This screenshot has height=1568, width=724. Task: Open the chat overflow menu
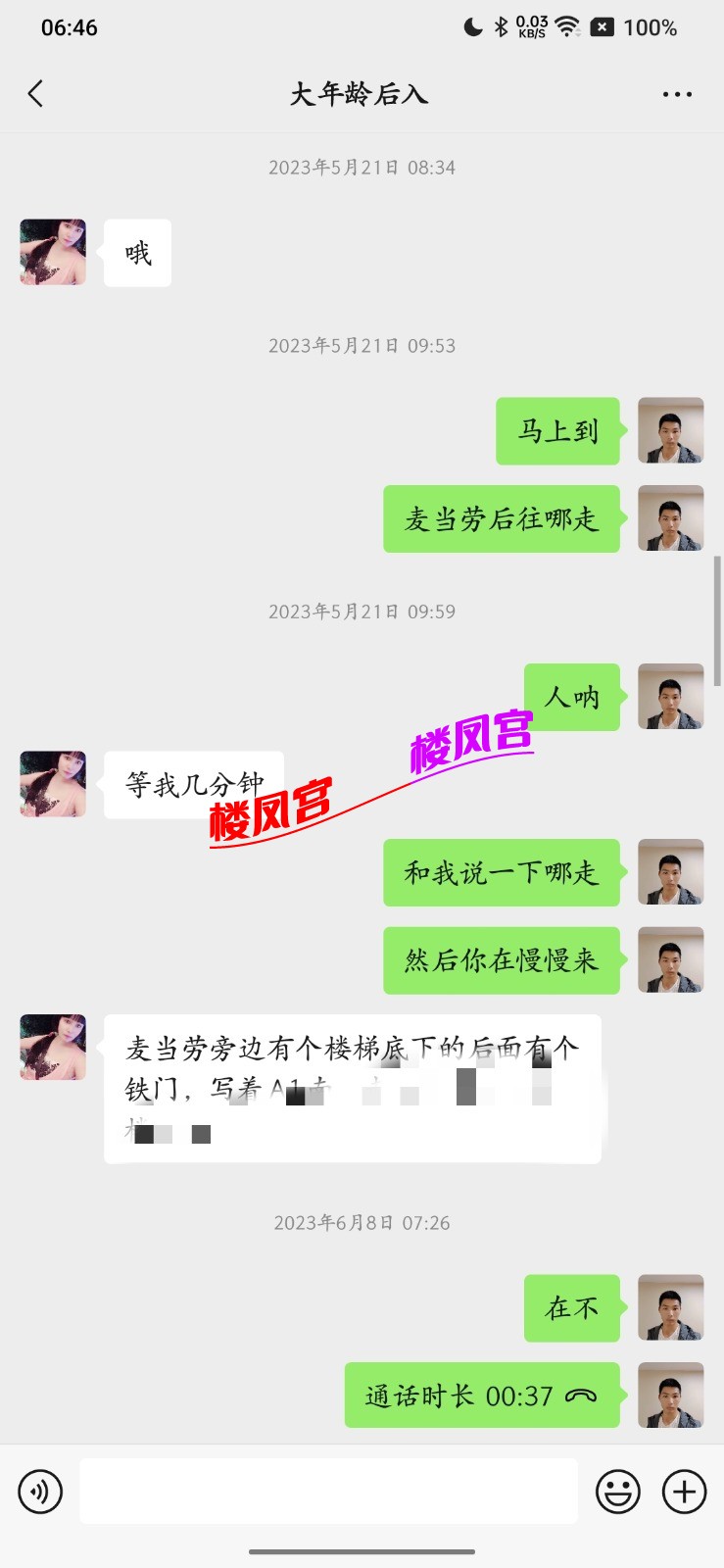[677, 94]
